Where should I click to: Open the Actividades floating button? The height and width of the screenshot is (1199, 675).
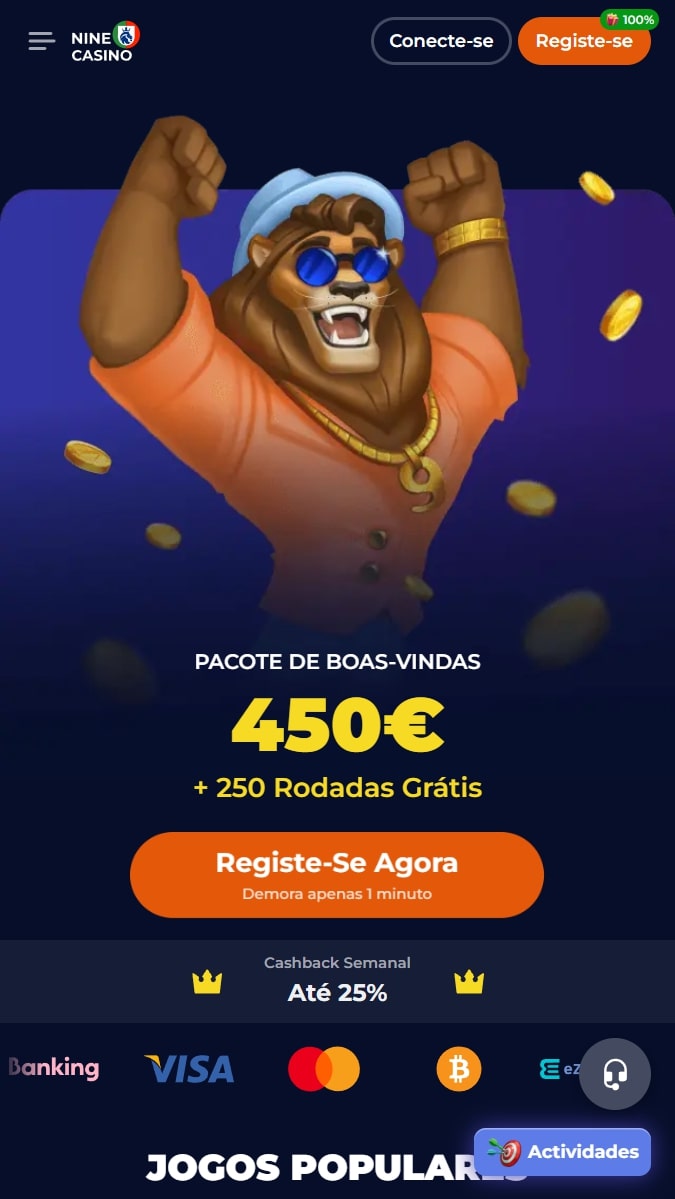click(x=562, y=1152)
